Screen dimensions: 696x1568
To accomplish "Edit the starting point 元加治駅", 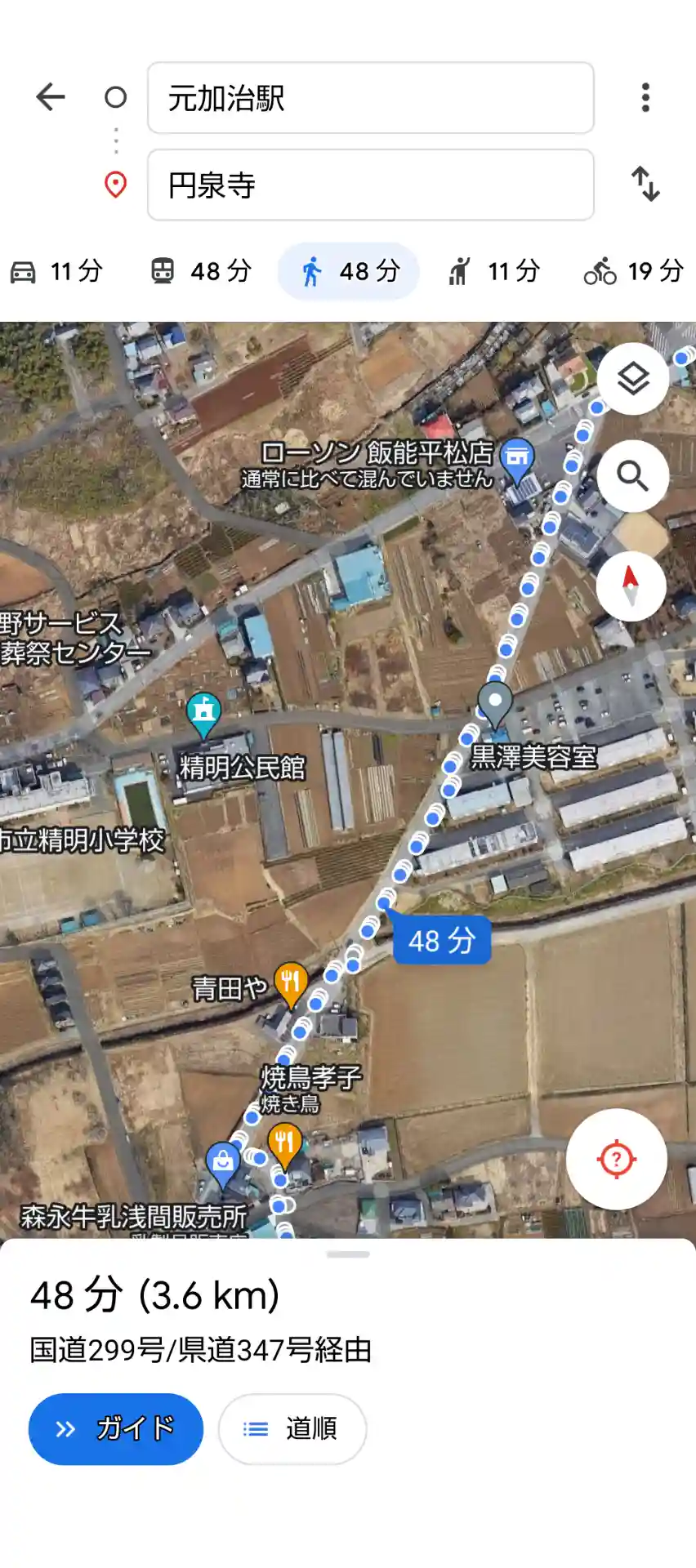I will (370, 98).
